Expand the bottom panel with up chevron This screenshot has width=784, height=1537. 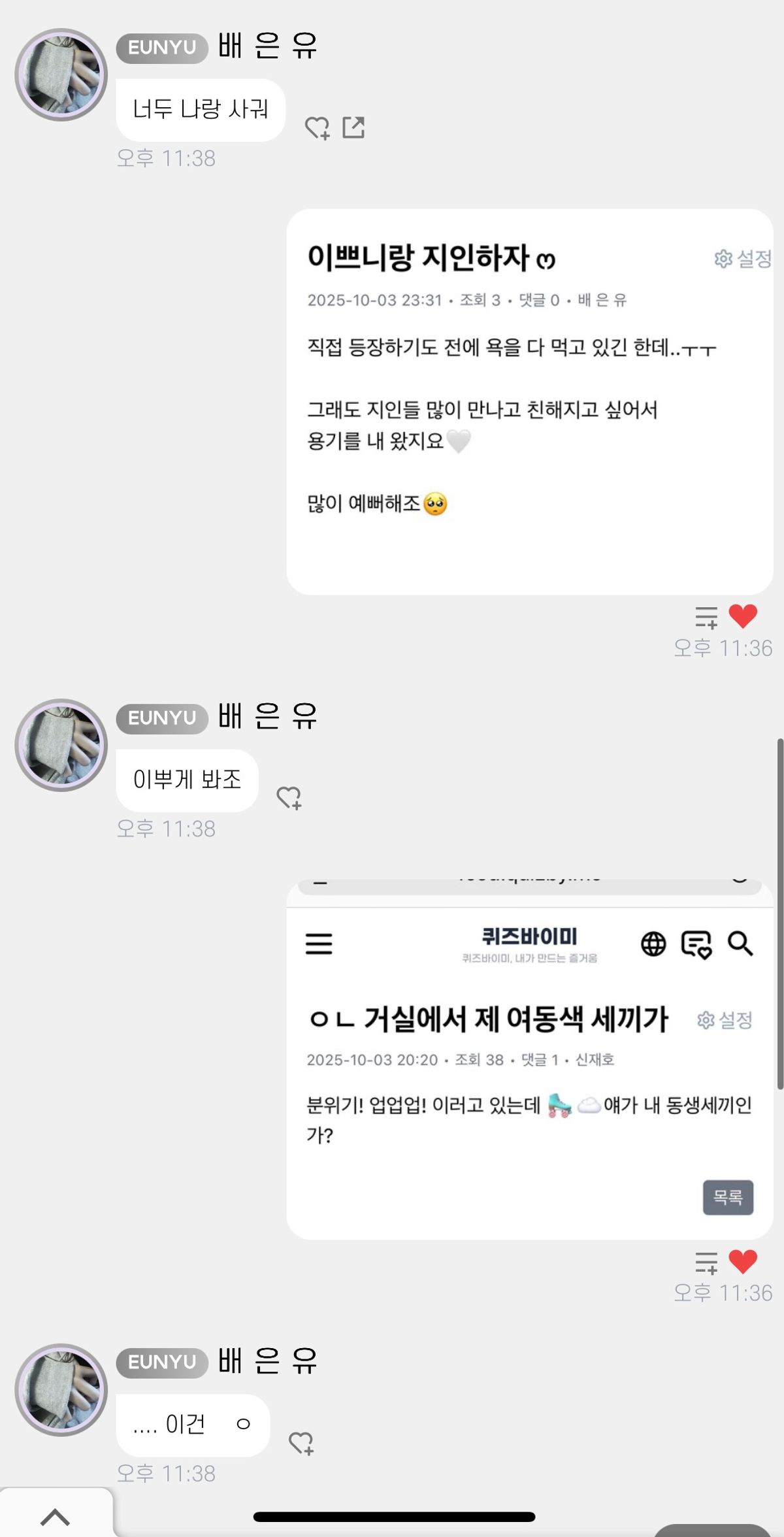click(56, 1516)
